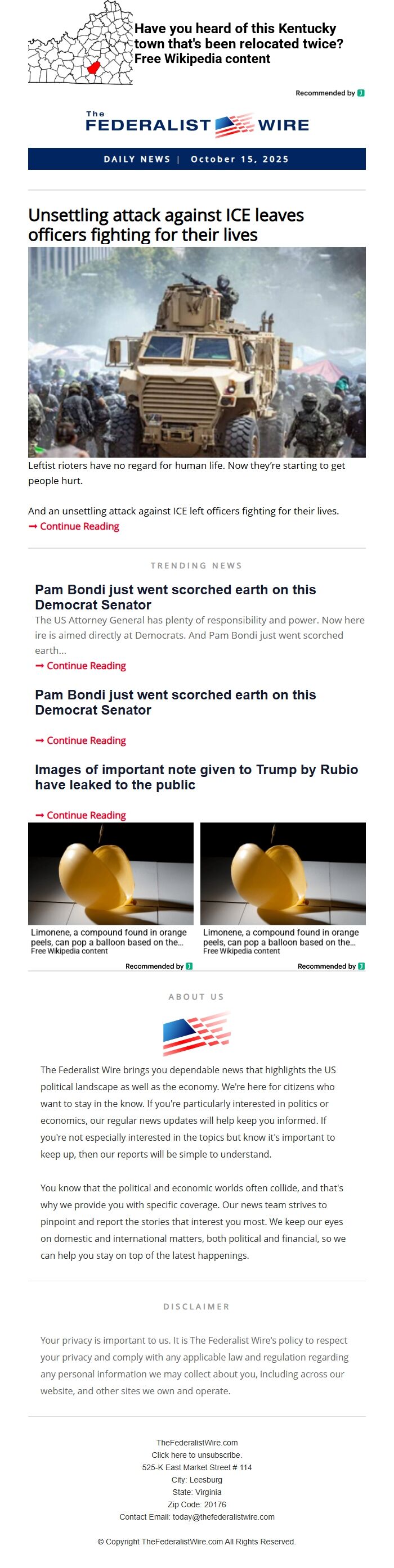Open the Federalist Wire header logo

196,124
